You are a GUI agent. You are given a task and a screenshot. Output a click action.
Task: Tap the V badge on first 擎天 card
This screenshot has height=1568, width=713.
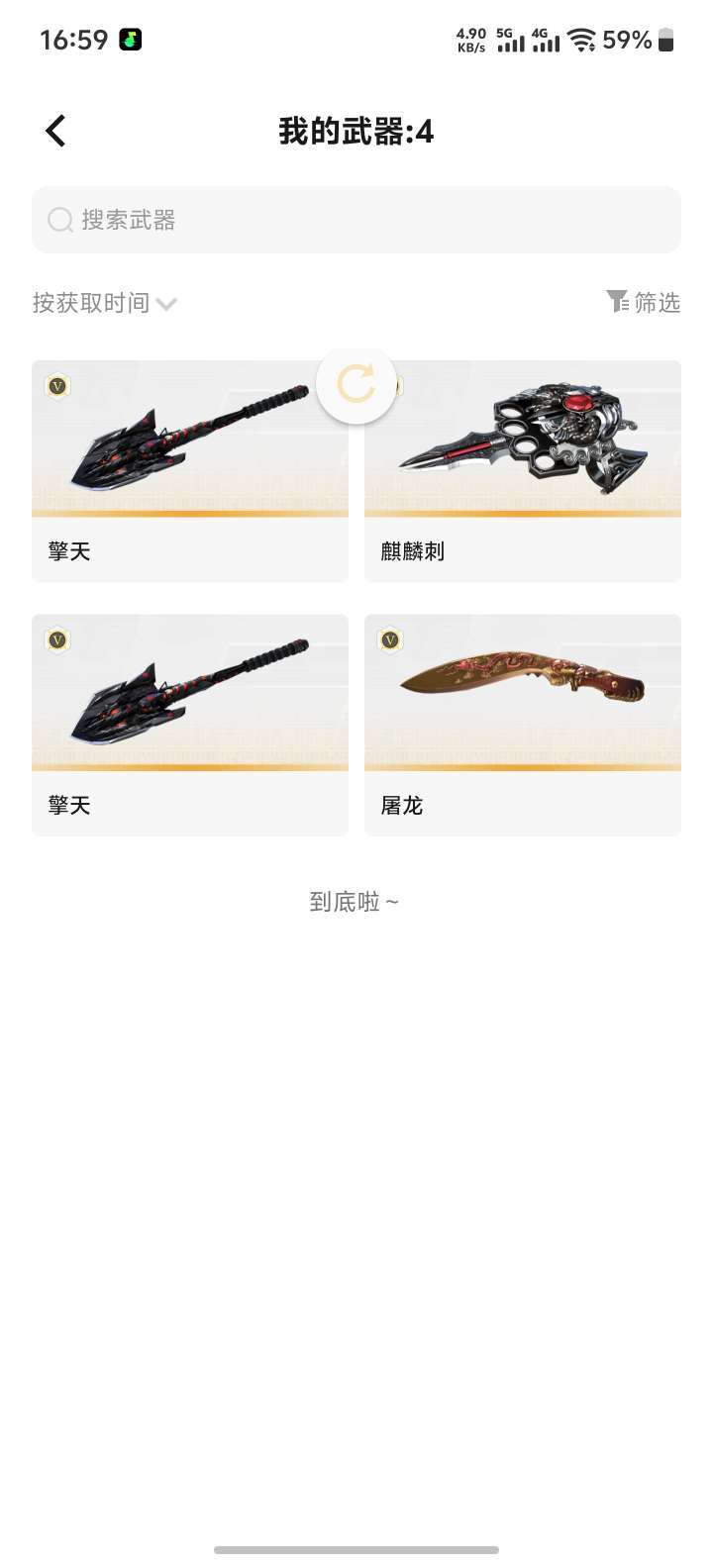click(56, 386)
